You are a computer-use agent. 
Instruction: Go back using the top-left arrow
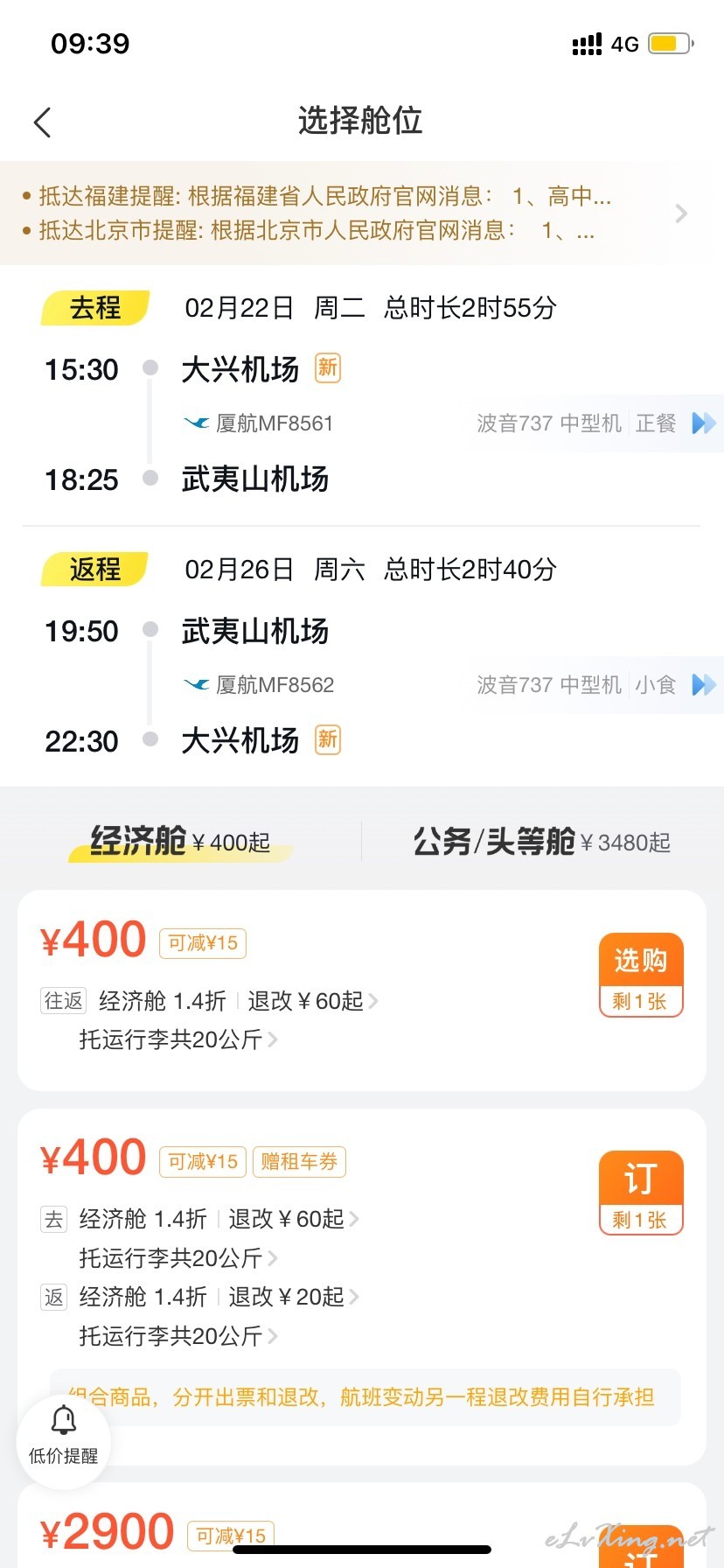pos(42,122)
